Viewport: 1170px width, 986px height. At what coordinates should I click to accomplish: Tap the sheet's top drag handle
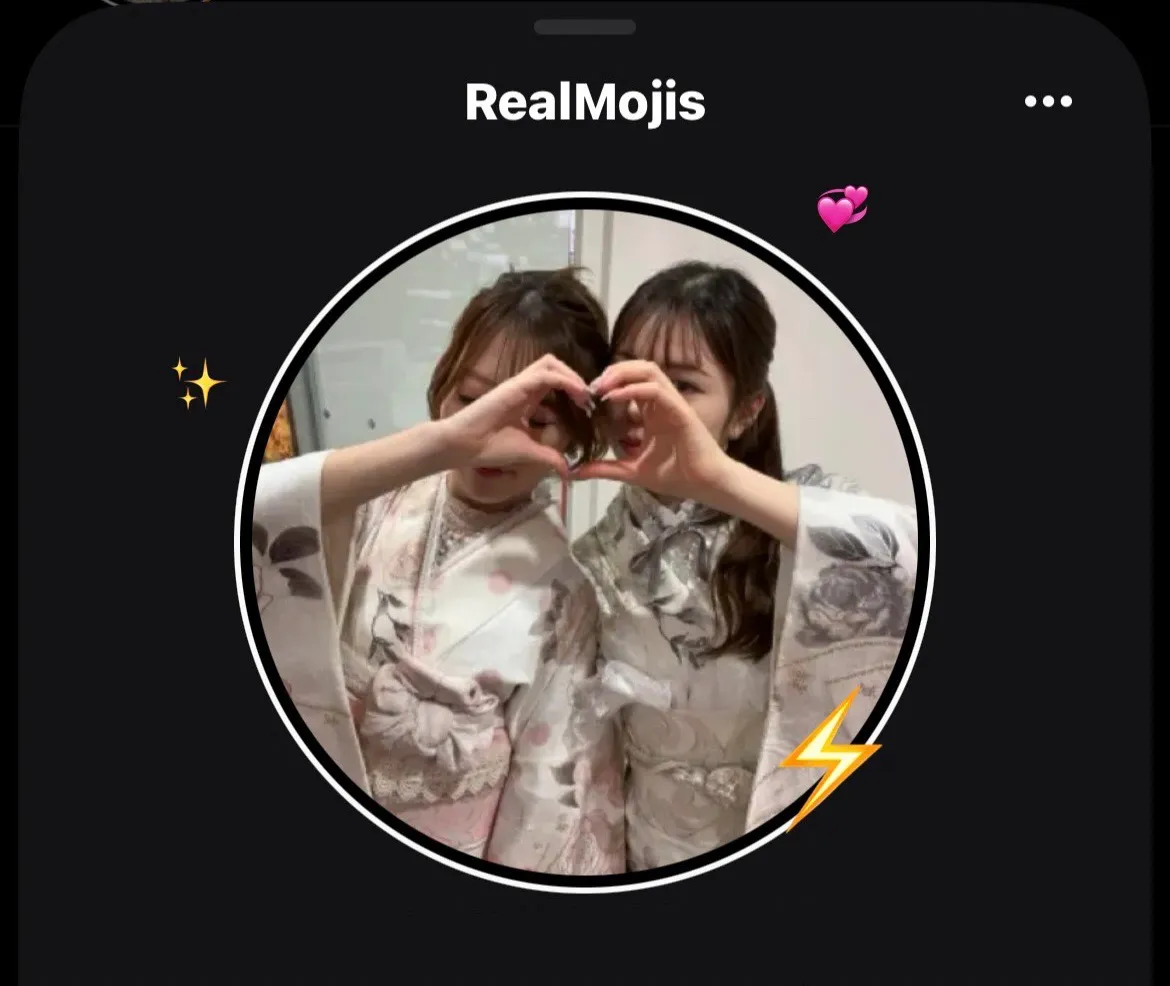tap(584, 27)
